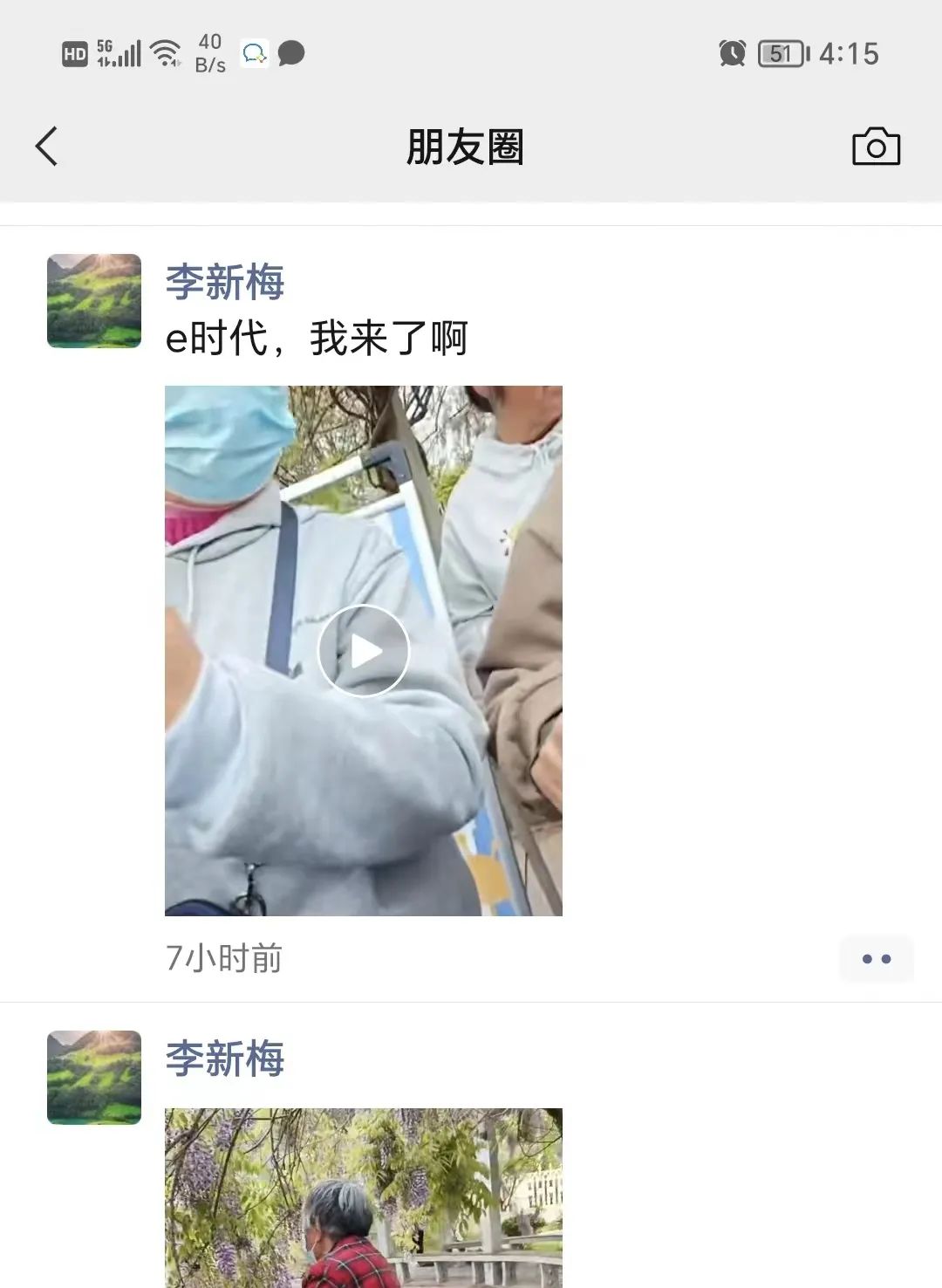942x1288 pixels.
Task: Open the like and comment menu for the 7小时前 post
Action: (x=876, y=959)
